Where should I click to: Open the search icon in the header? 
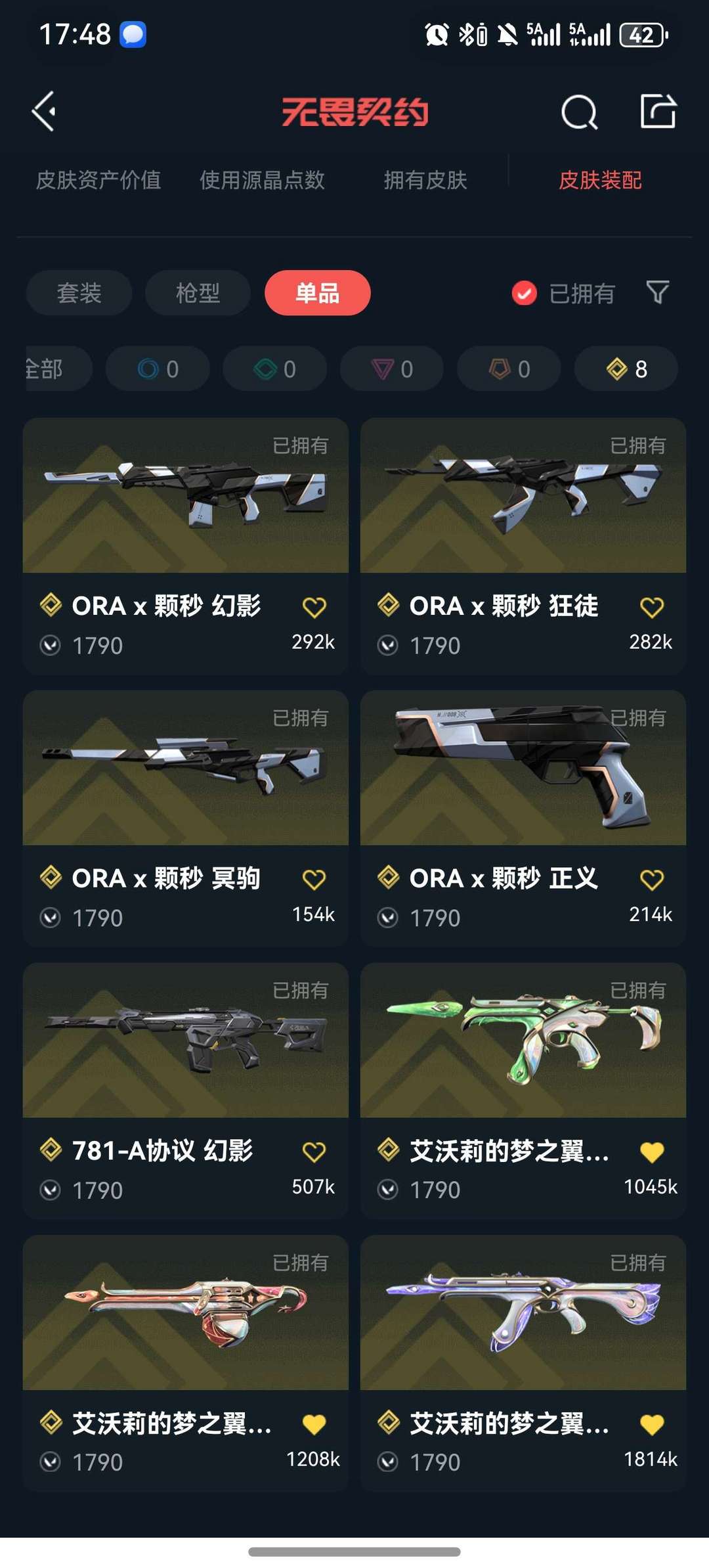(x=579, y=112)
